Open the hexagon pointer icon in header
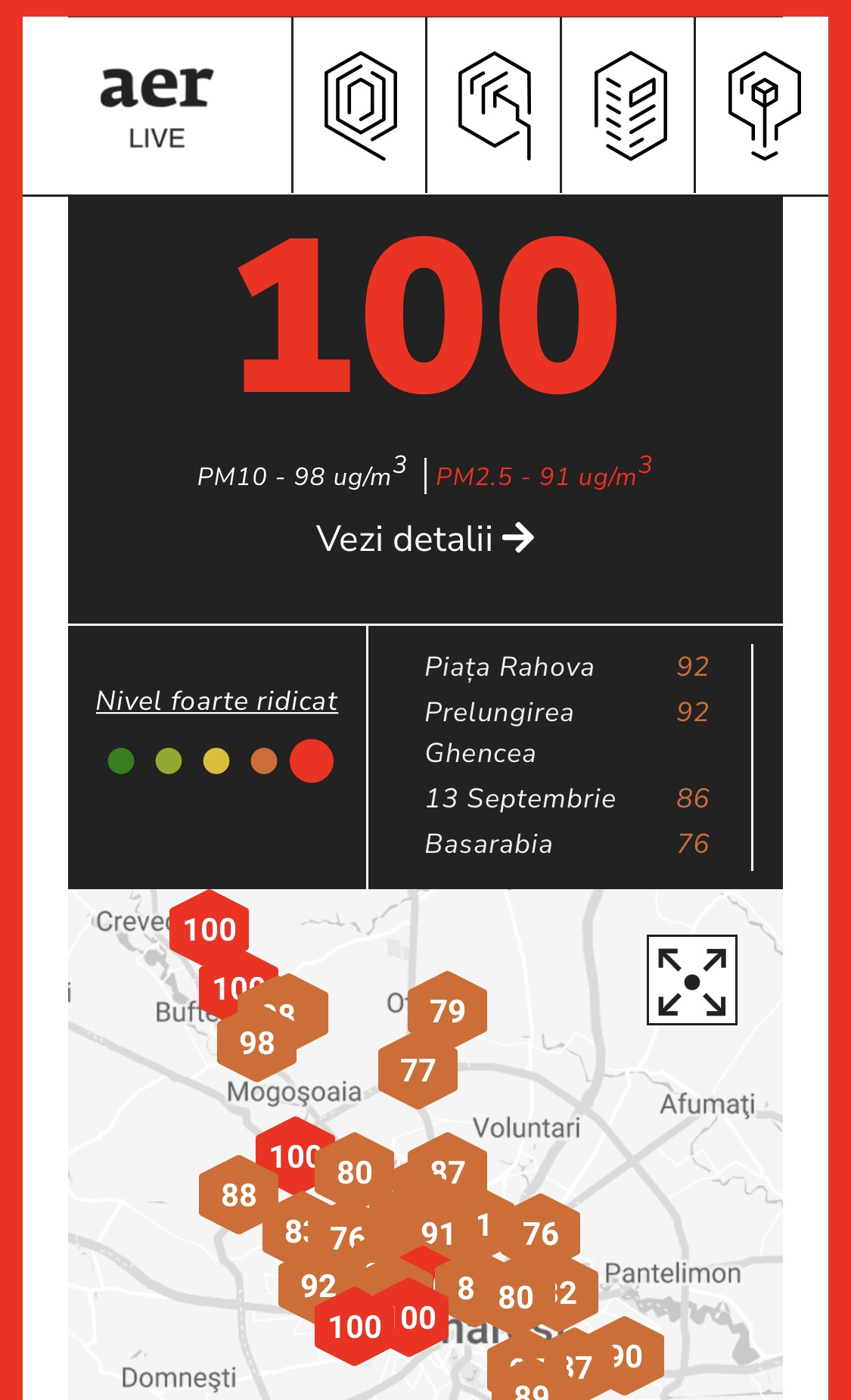 pyautogui.click(x=494, y=105)
